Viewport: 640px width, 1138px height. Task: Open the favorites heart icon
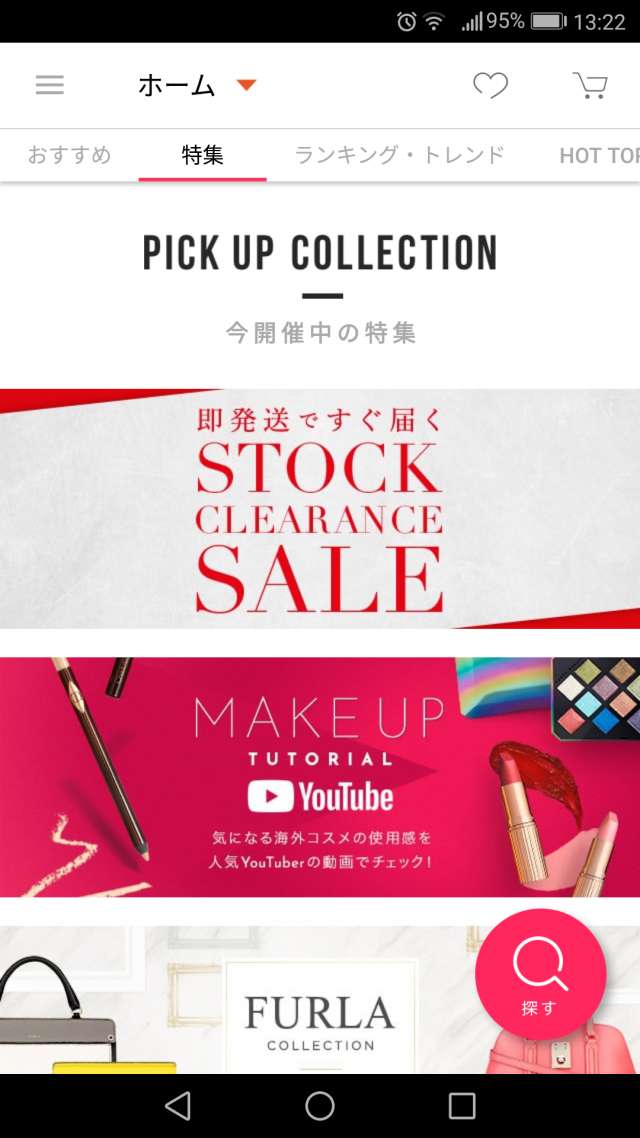[x=490, y=86]
